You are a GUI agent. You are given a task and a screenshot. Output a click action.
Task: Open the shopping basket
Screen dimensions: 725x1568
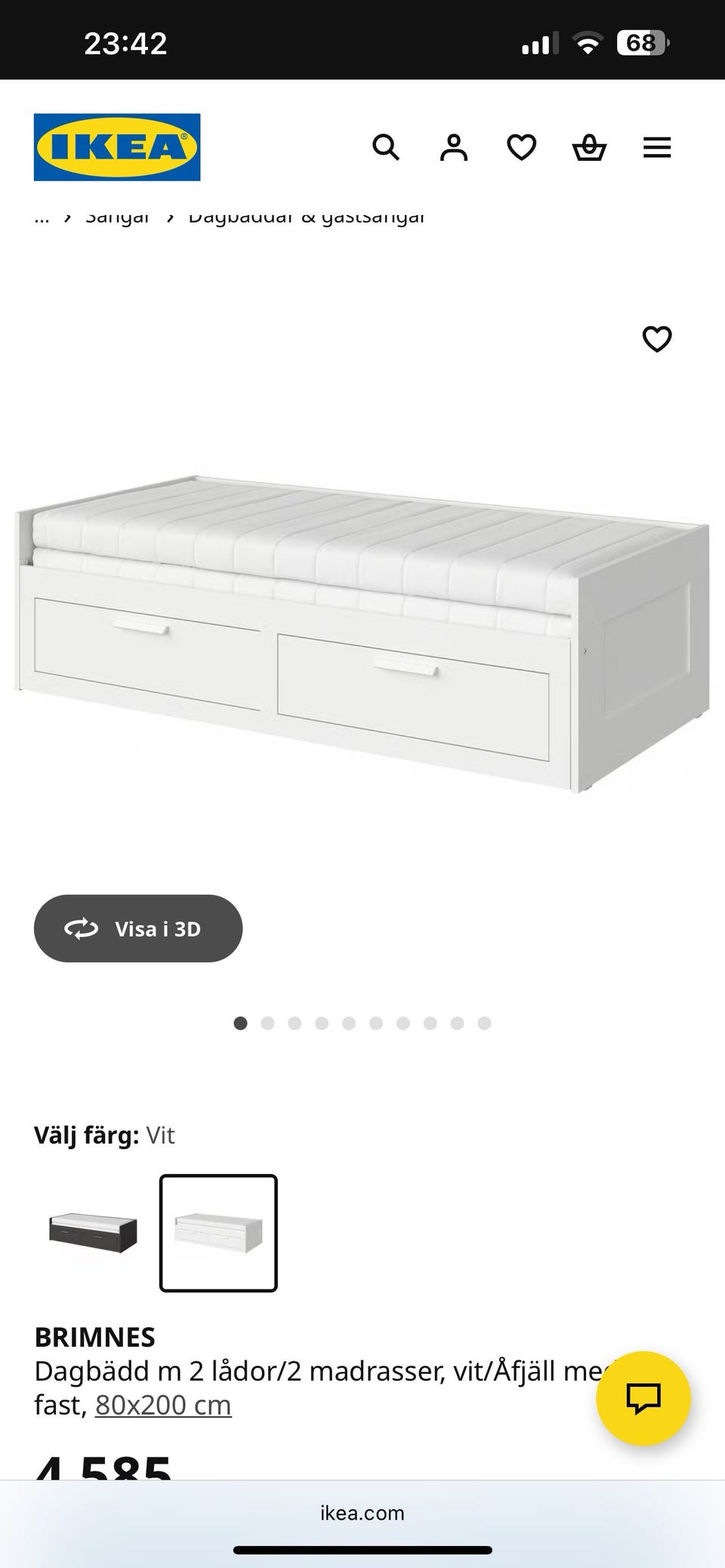[x=589, y=147]
